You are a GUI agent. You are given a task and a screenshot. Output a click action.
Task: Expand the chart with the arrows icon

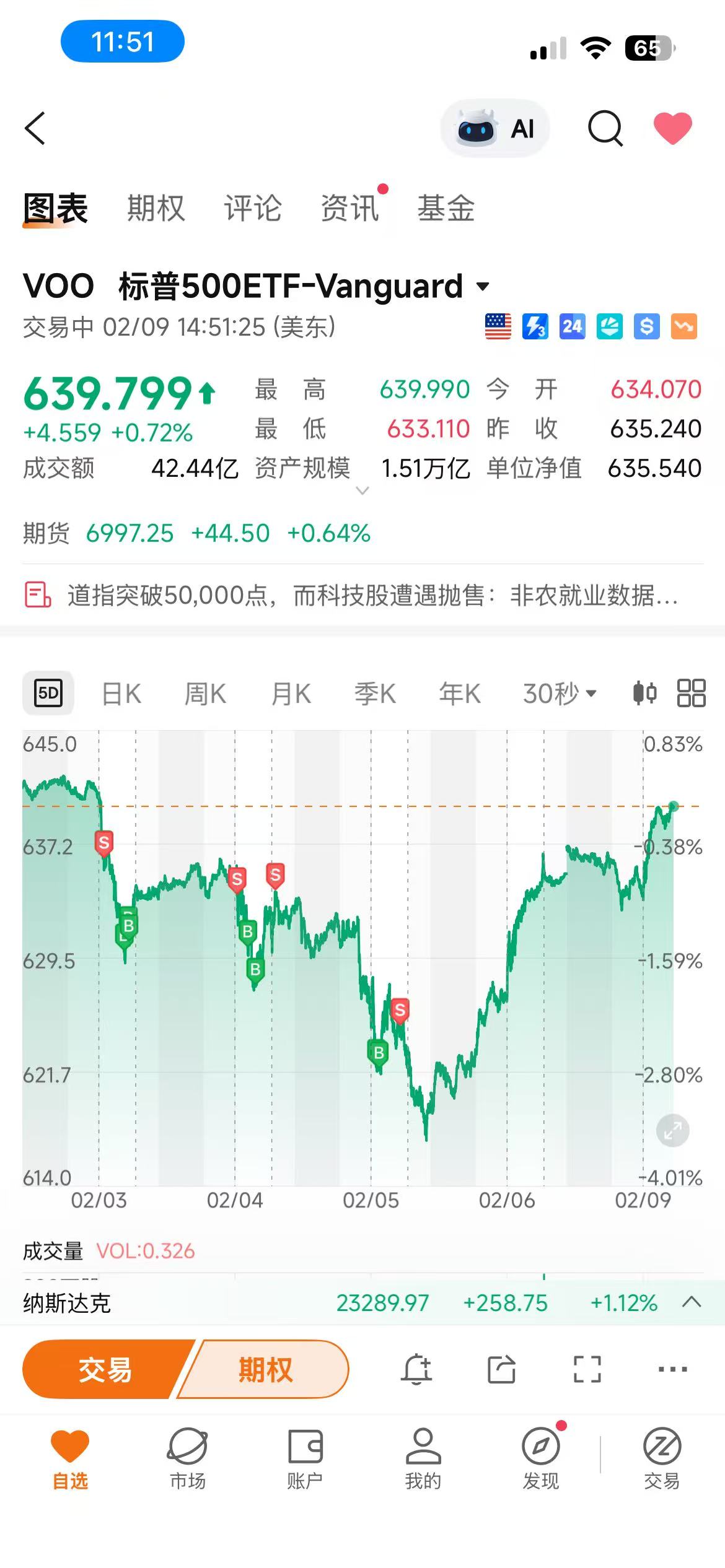(672, 1131)
